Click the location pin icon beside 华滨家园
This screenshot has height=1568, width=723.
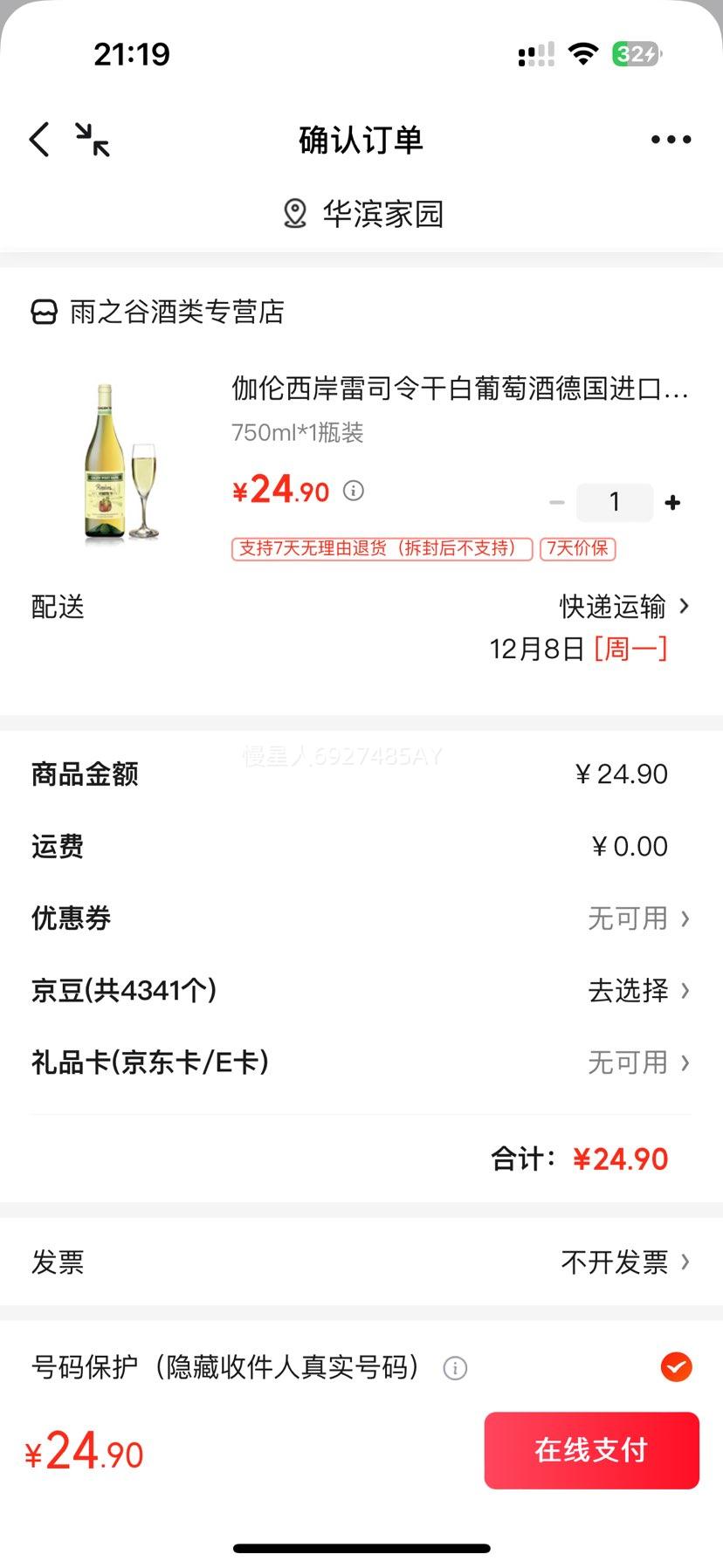click(x=293, y=212)
